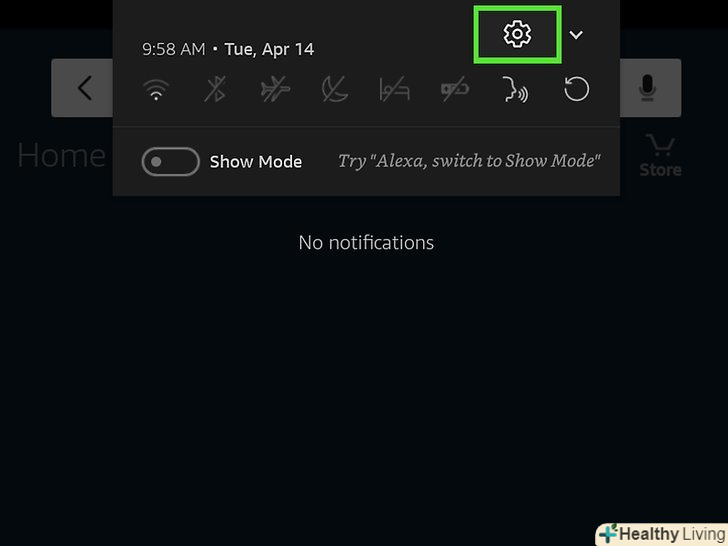Switch on Show Mode toggle
Viewport: 728px width, 546px height.
[x=171, y=161]
